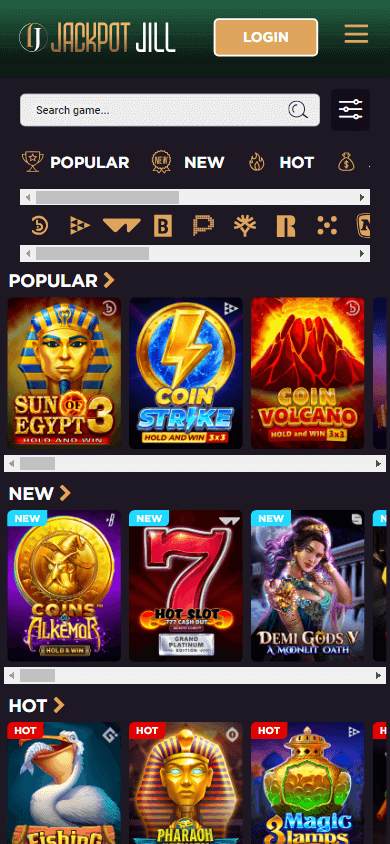The width and height of the screenshot is (390, 844).
Task: Open Demi Gods V A Moonlit Oath
Action: click(308, 586)
